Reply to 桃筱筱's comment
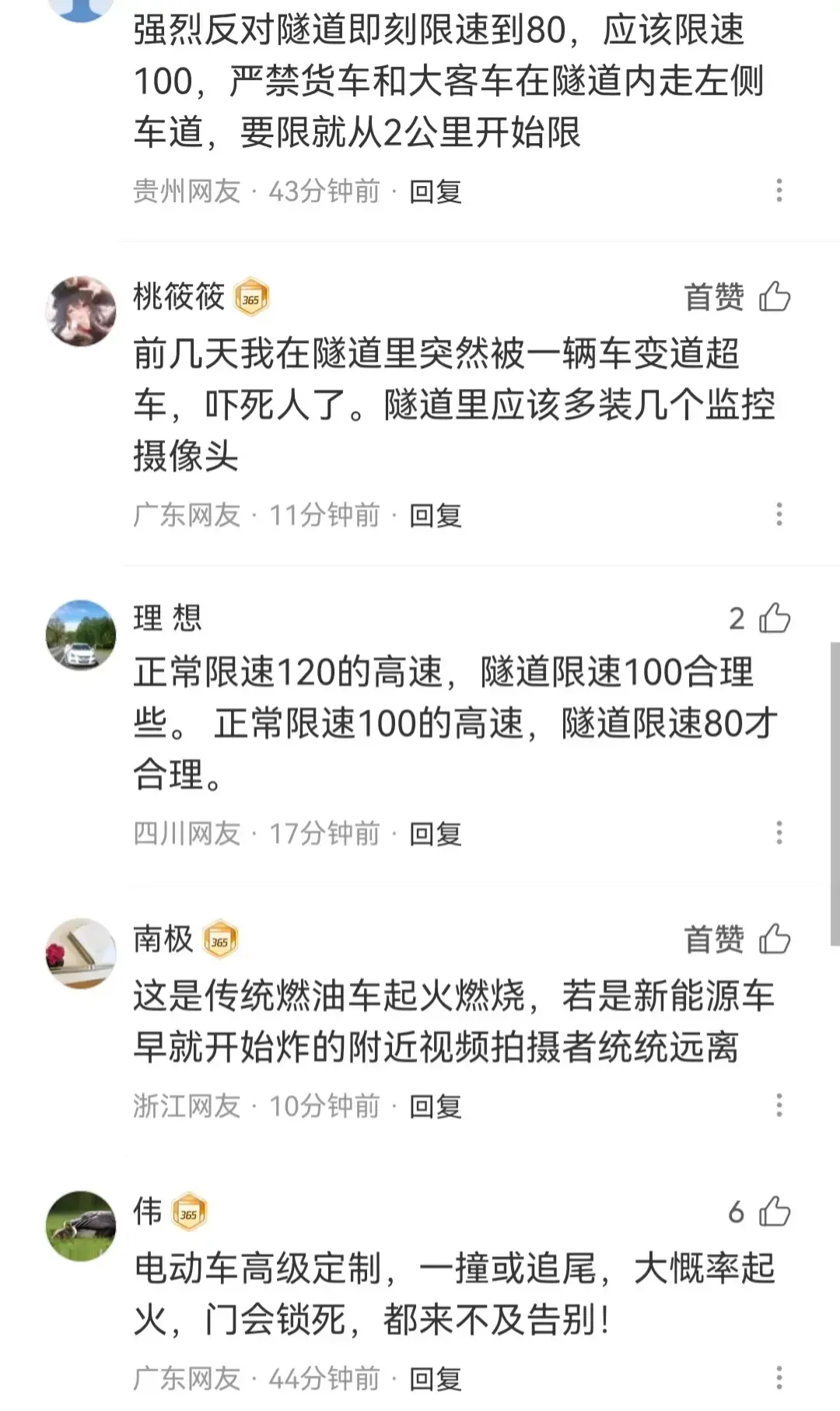 point(436,515)
